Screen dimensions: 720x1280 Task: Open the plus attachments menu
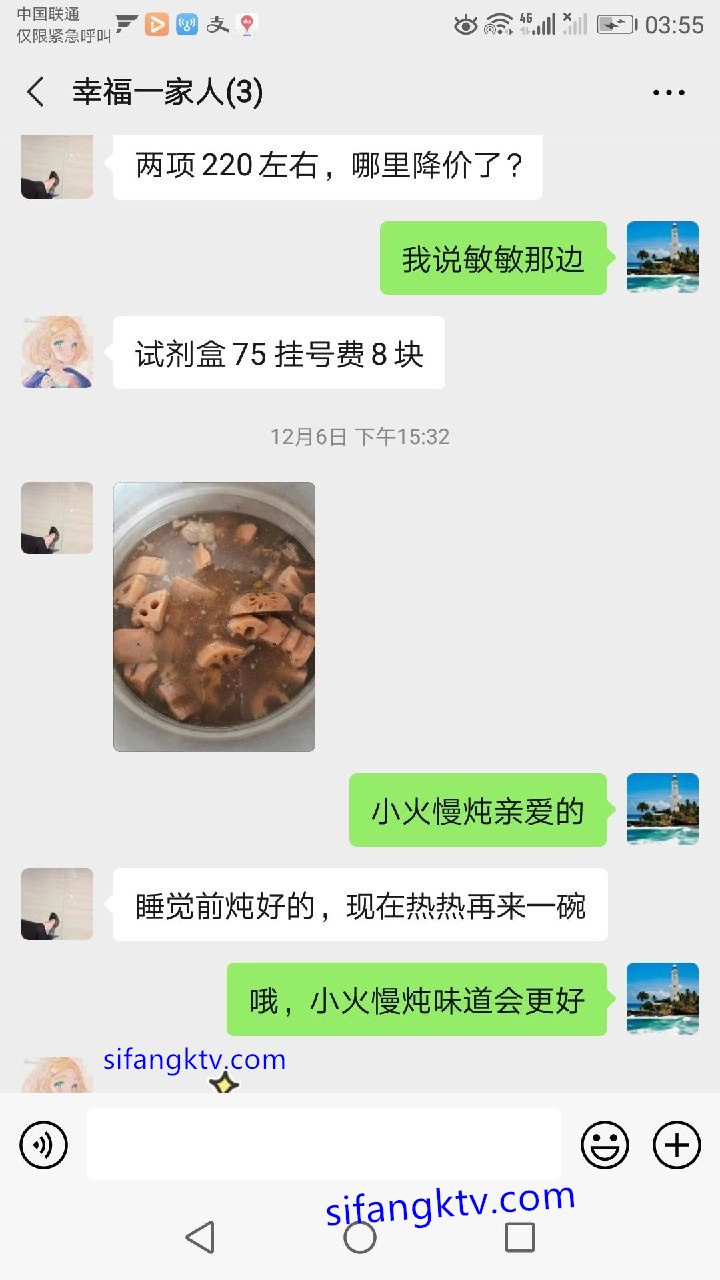tap(677, 1144)
